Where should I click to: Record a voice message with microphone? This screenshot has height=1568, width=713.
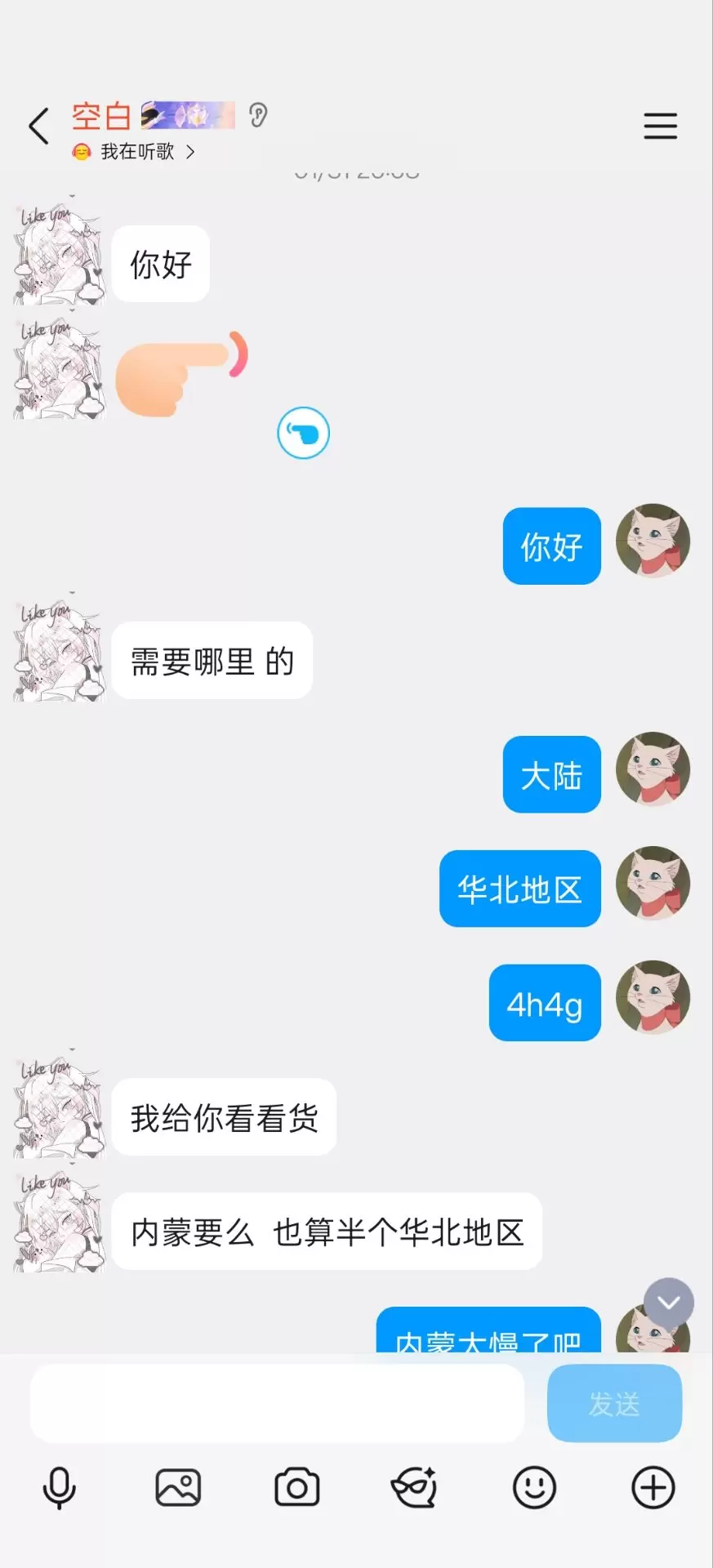(x=59, y=1487)
